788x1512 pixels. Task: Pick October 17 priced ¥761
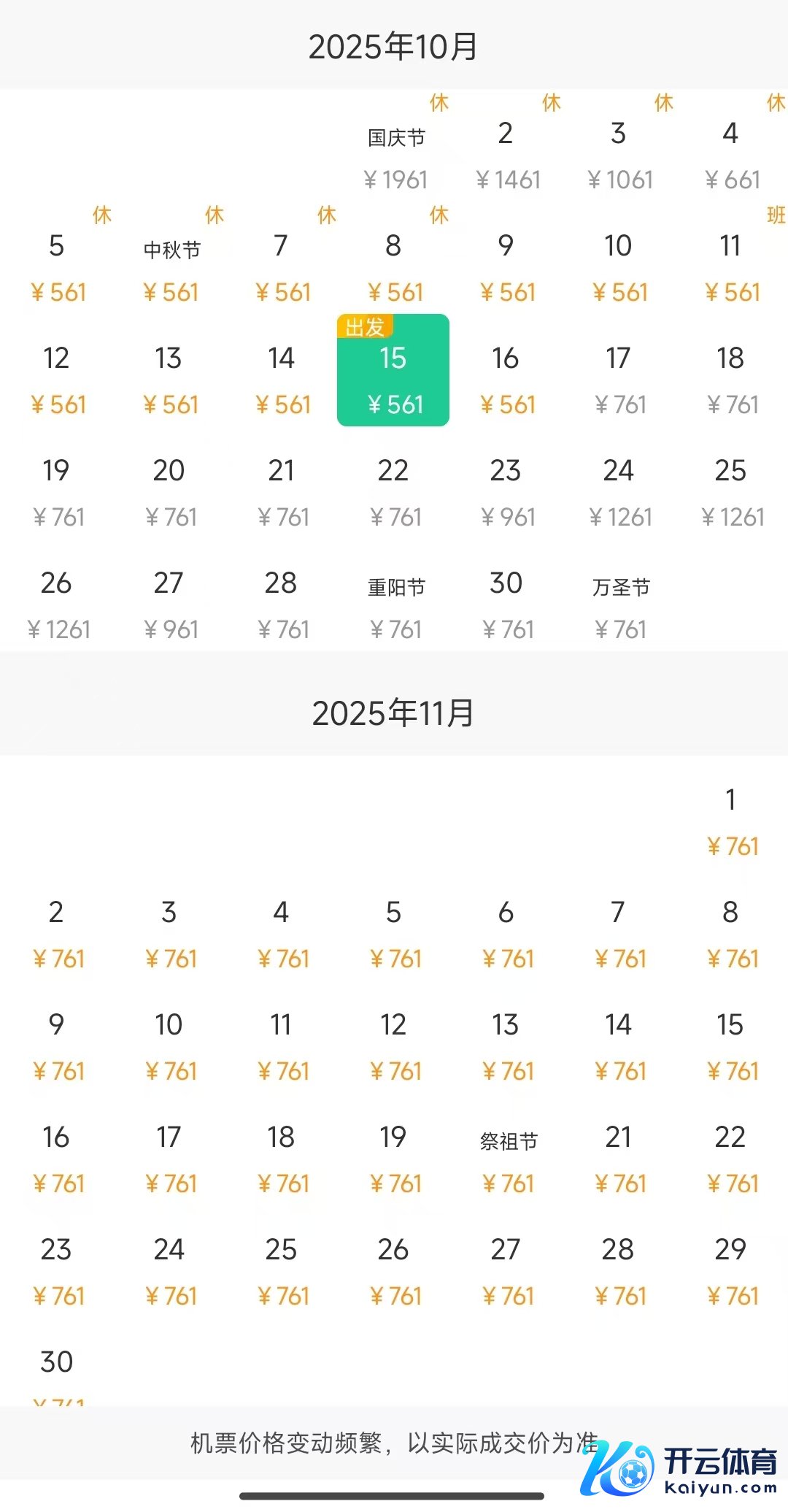(x=619, y=380)
